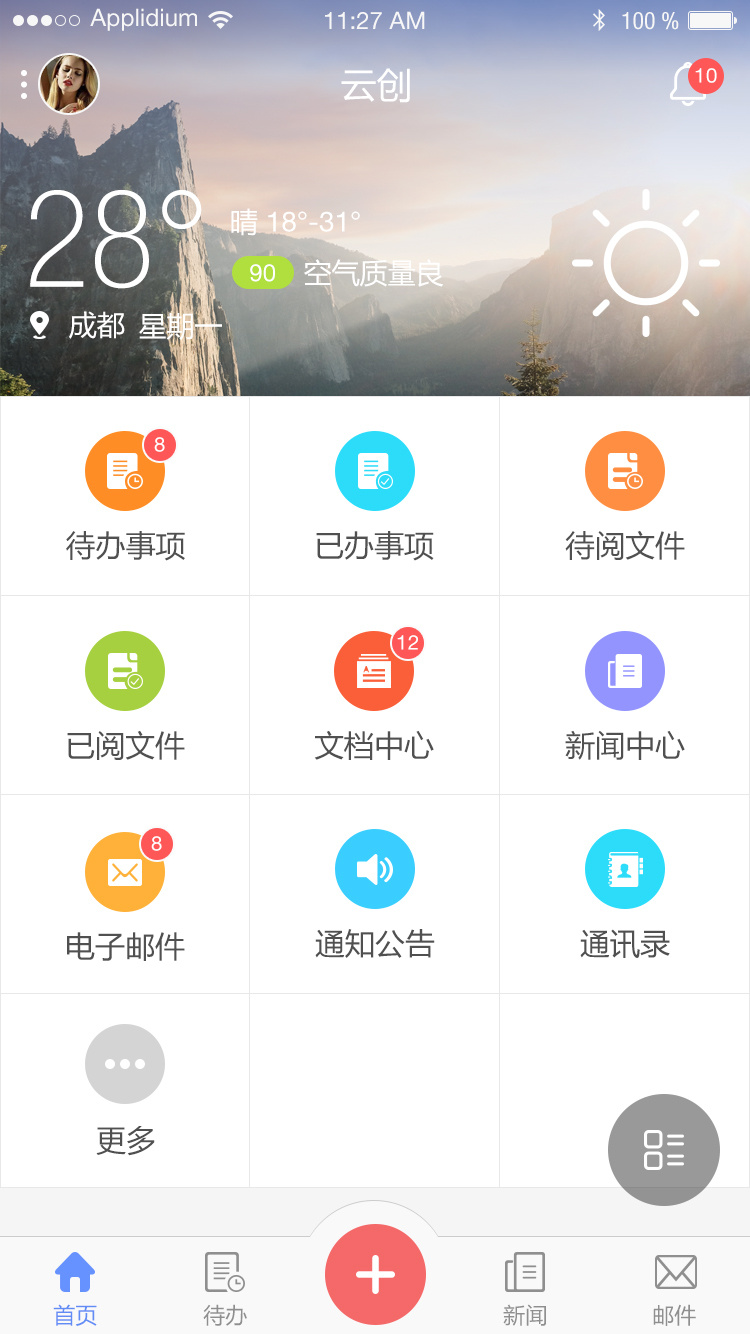Screen dimensions: 750x1334
Task: Tap the notification bell showing 10 alerts
Action: (x=686, y=84)
